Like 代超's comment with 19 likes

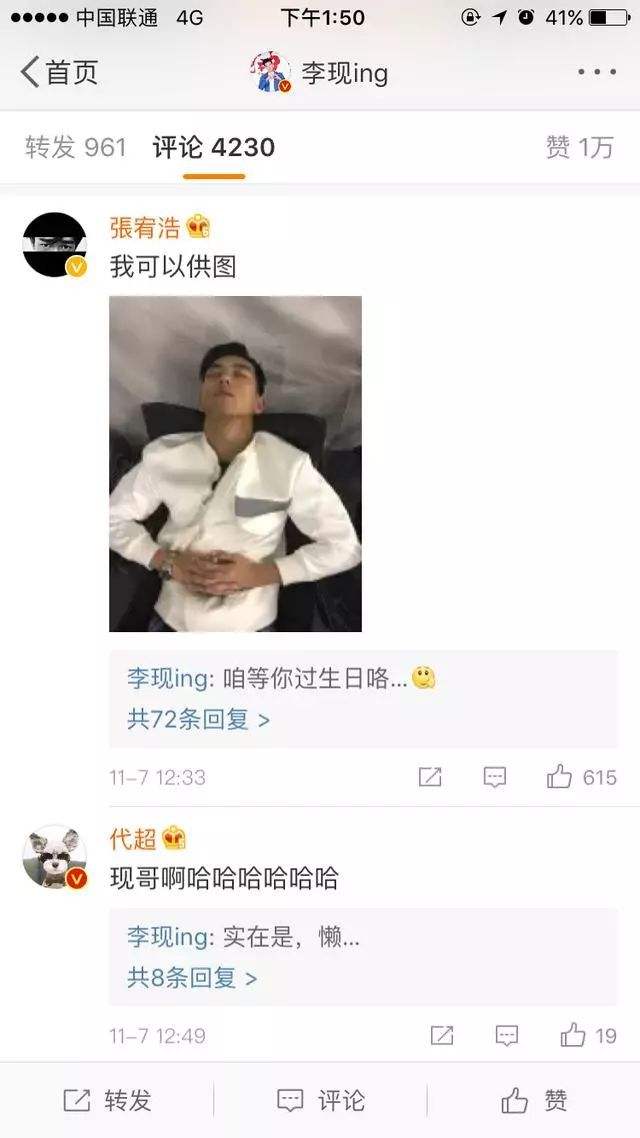click(x=588, y=1035)
